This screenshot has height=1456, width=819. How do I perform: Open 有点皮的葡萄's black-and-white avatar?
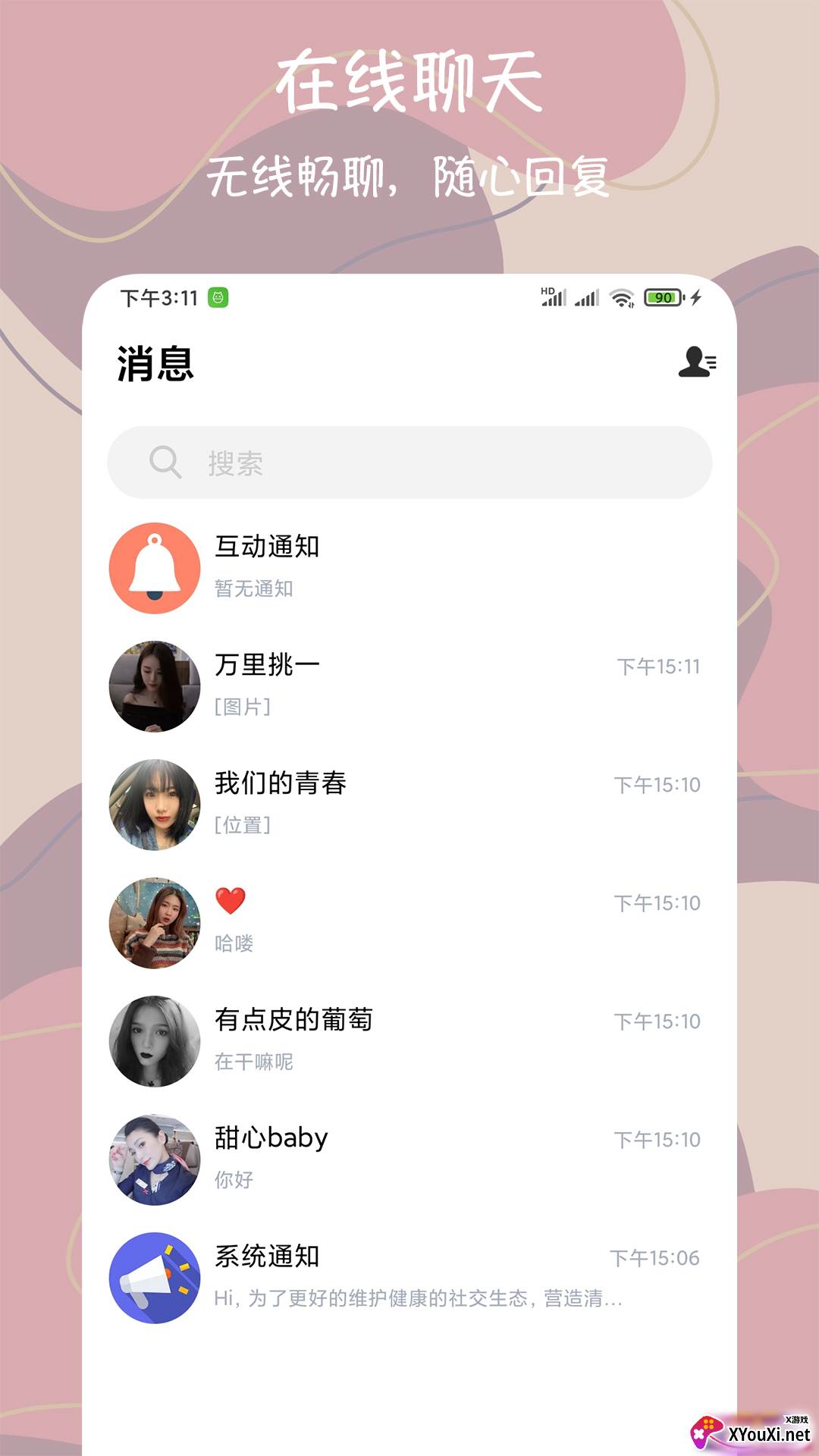point(155,1040)
